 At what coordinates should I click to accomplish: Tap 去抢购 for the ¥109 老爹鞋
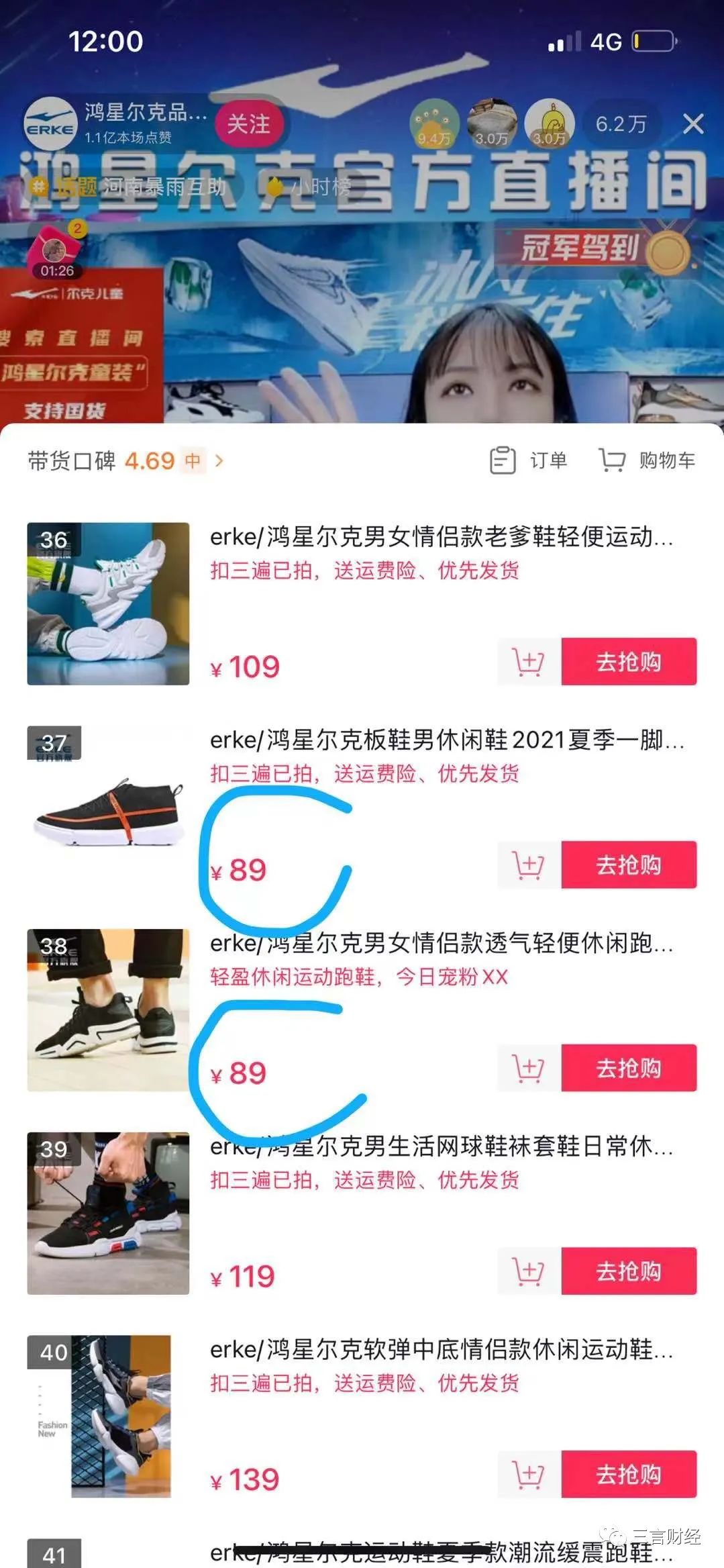click(x=629, y=662)
